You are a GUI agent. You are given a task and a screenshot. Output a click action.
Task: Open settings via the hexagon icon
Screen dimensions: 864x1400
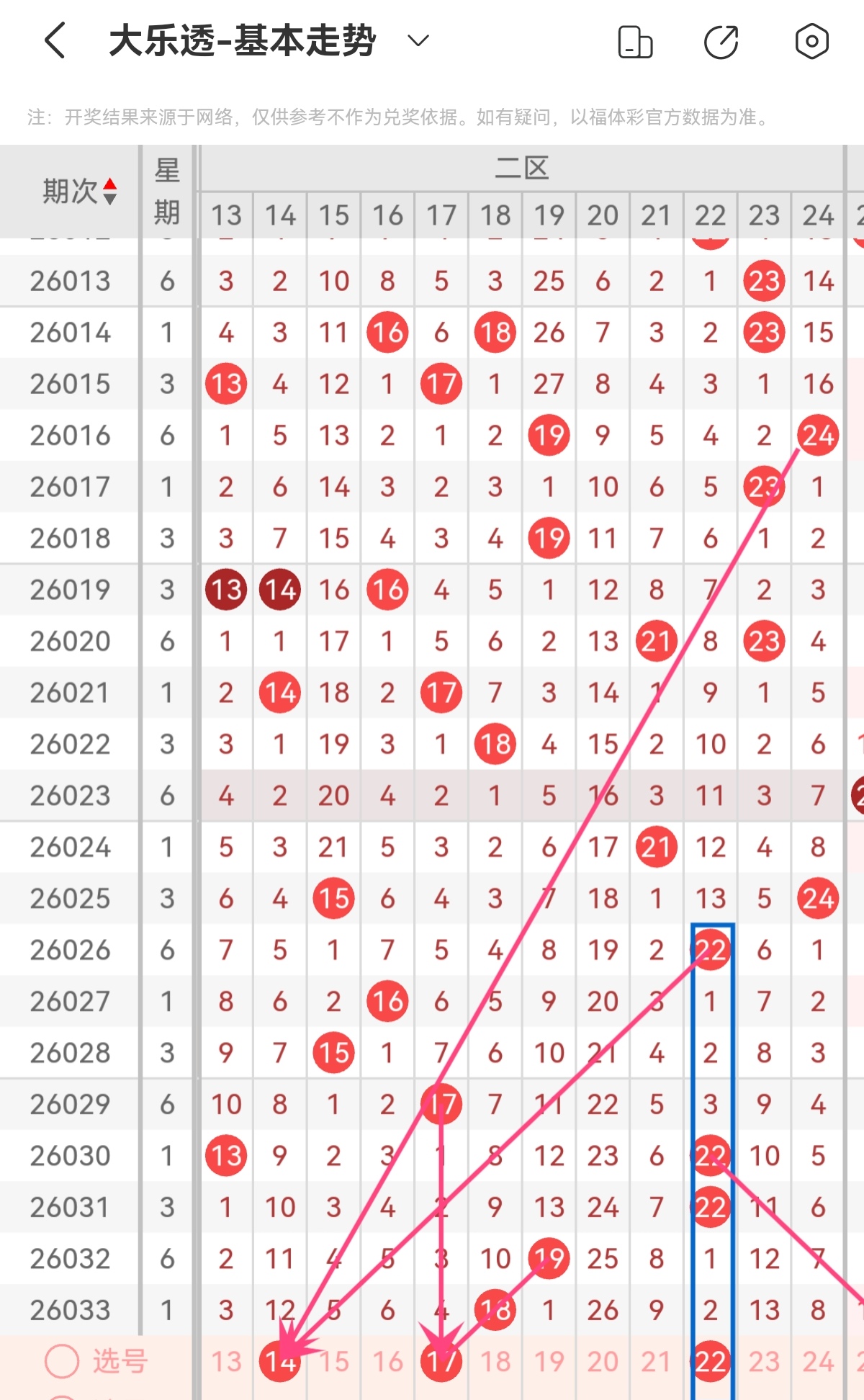[811, 41]
